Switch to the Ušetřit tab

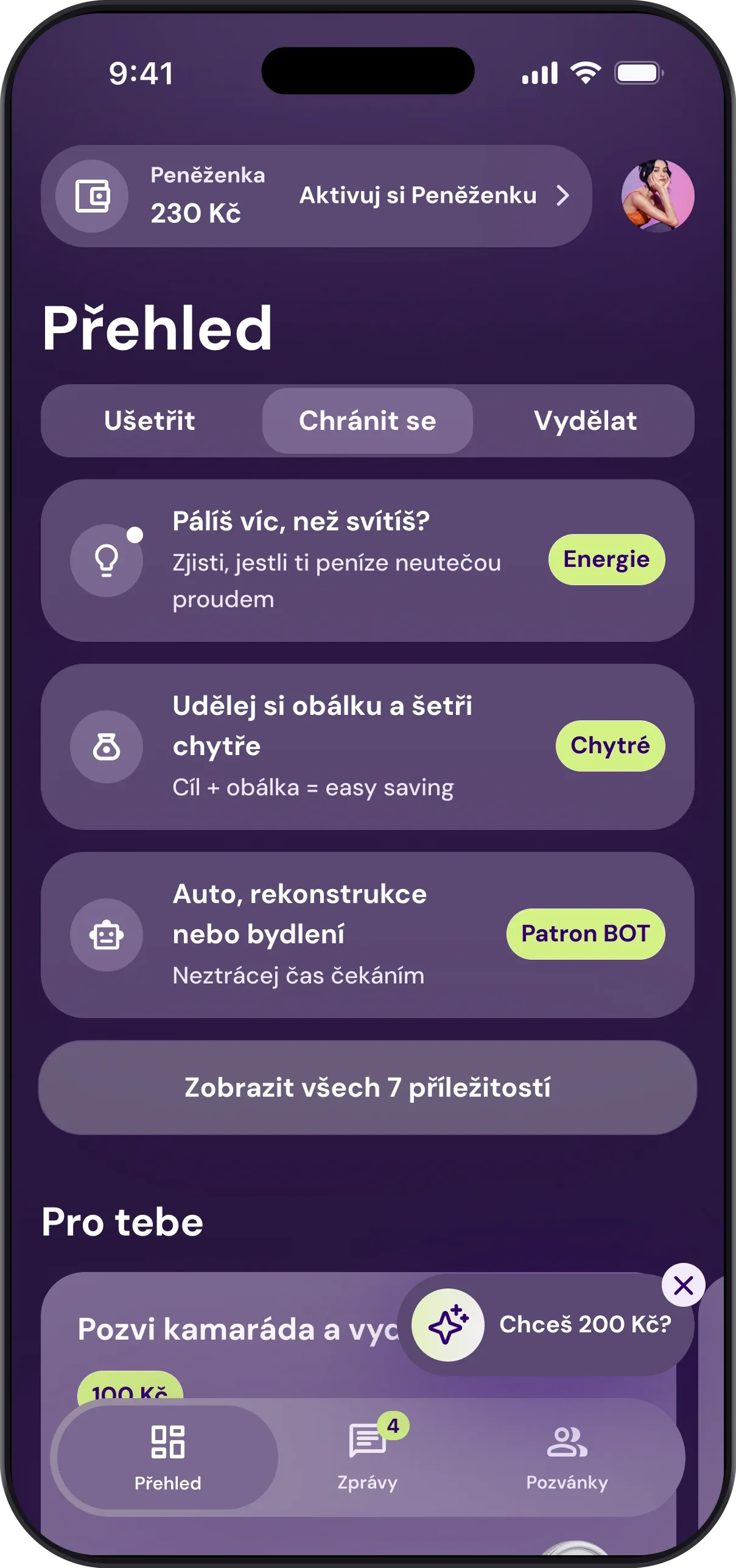(150, 421)
